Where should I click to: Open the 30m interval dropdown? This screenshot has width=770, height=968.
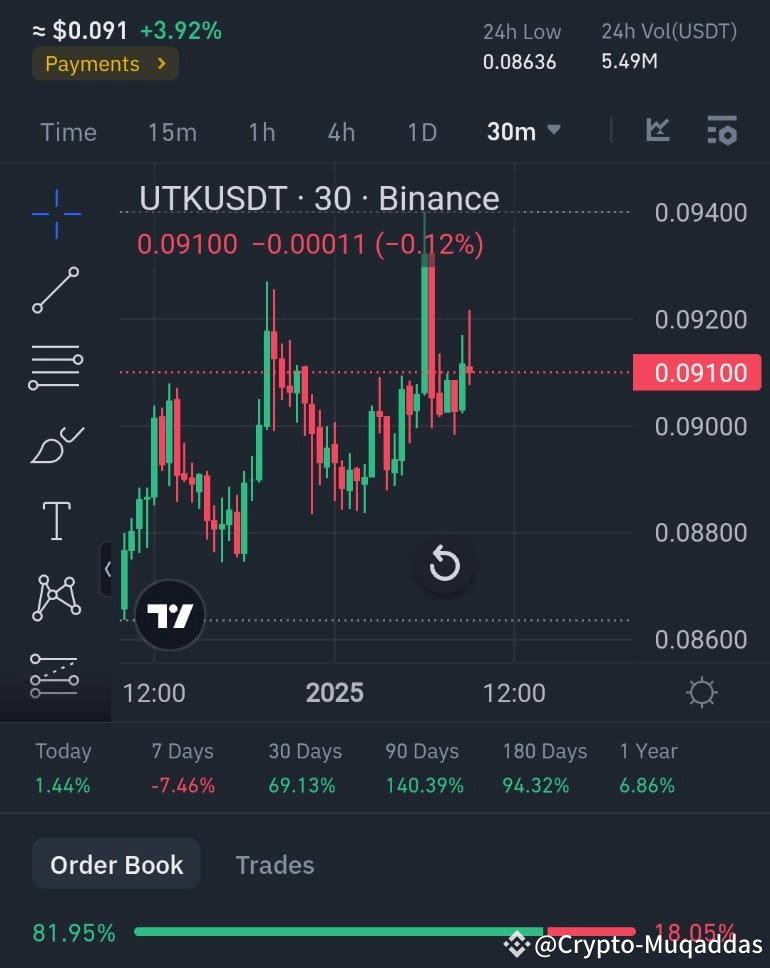(x=521, y=131)
